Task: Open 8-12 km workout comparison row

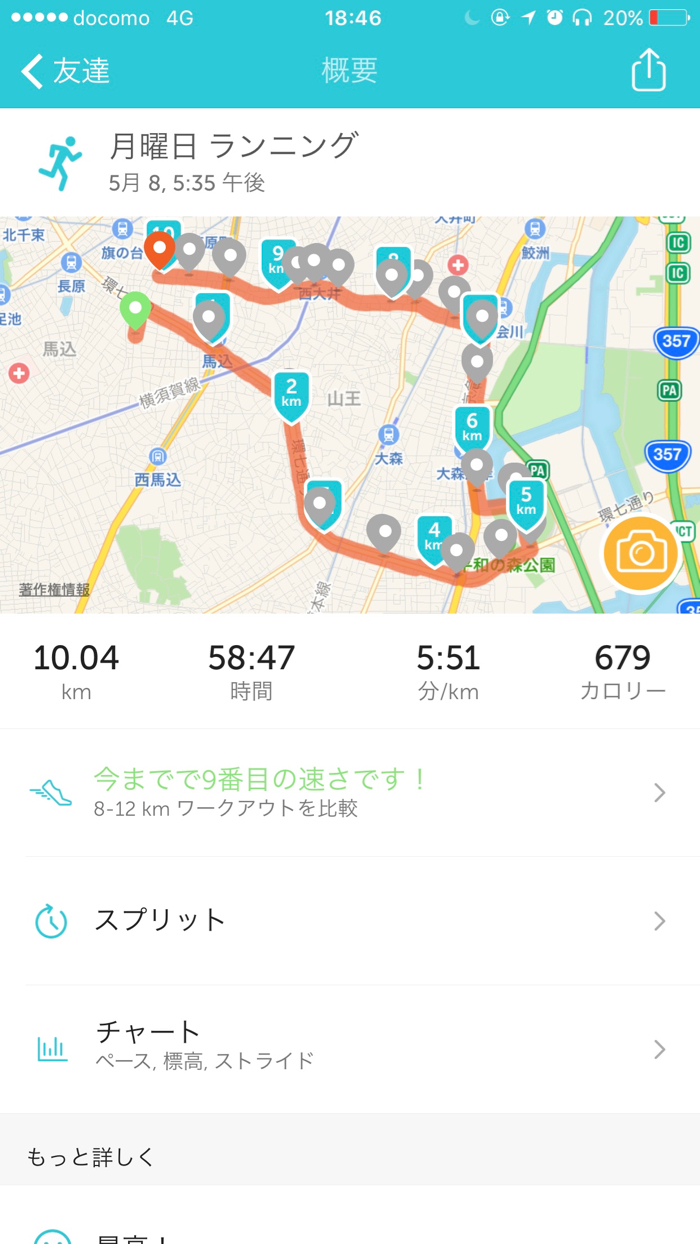Action: (x=350, y=793)
